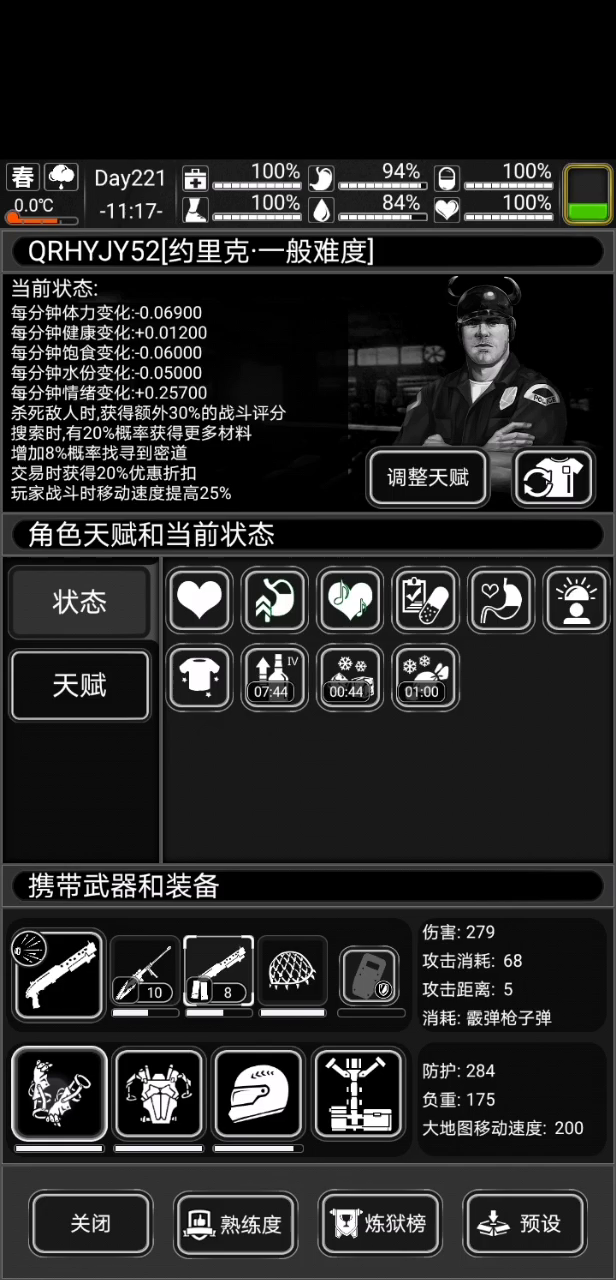Open the 熟练度 proficiency screen
Image resolution: width=616 pixels, height=1280 pixels.
(235, 1223)
